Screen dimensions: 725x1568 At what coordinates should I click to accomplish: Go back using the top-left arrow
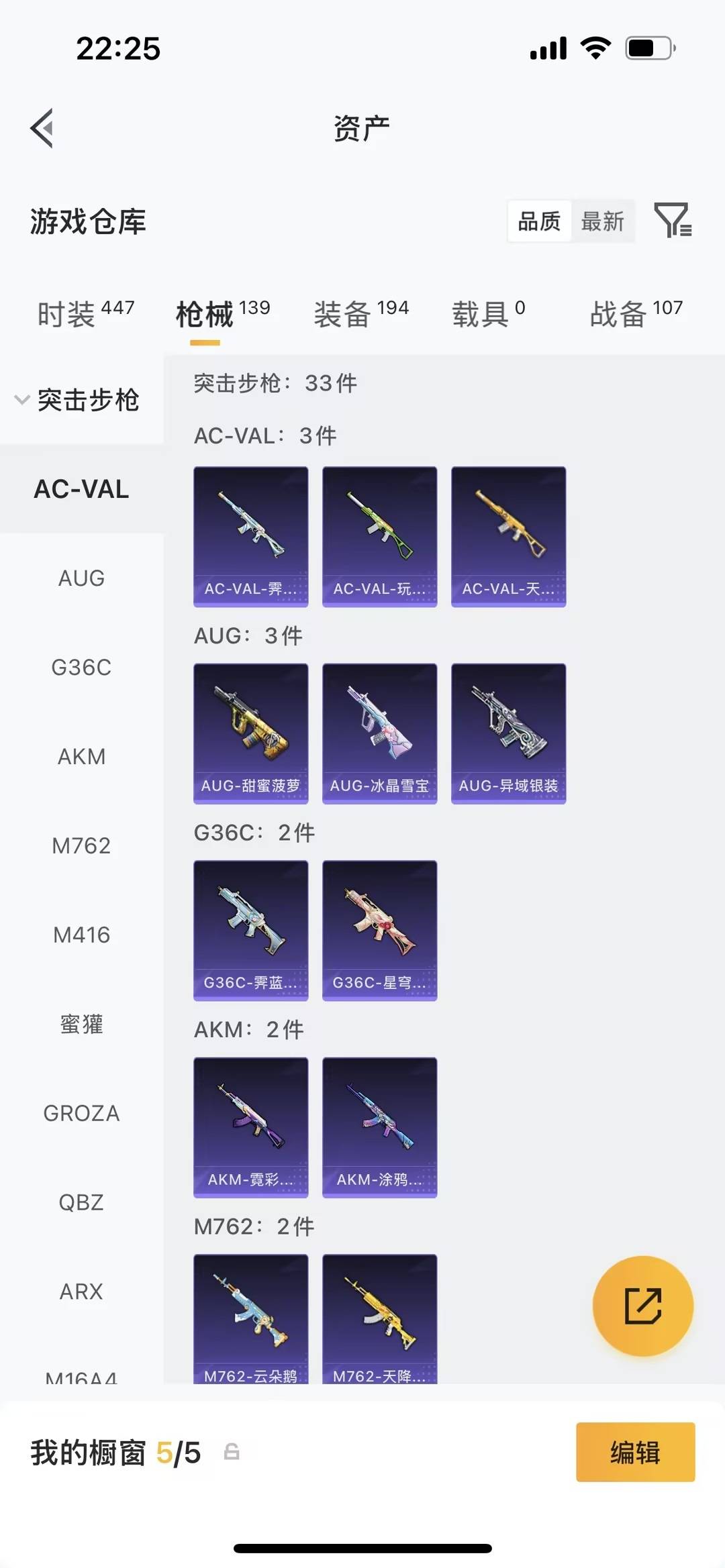[x=42, y=127]
